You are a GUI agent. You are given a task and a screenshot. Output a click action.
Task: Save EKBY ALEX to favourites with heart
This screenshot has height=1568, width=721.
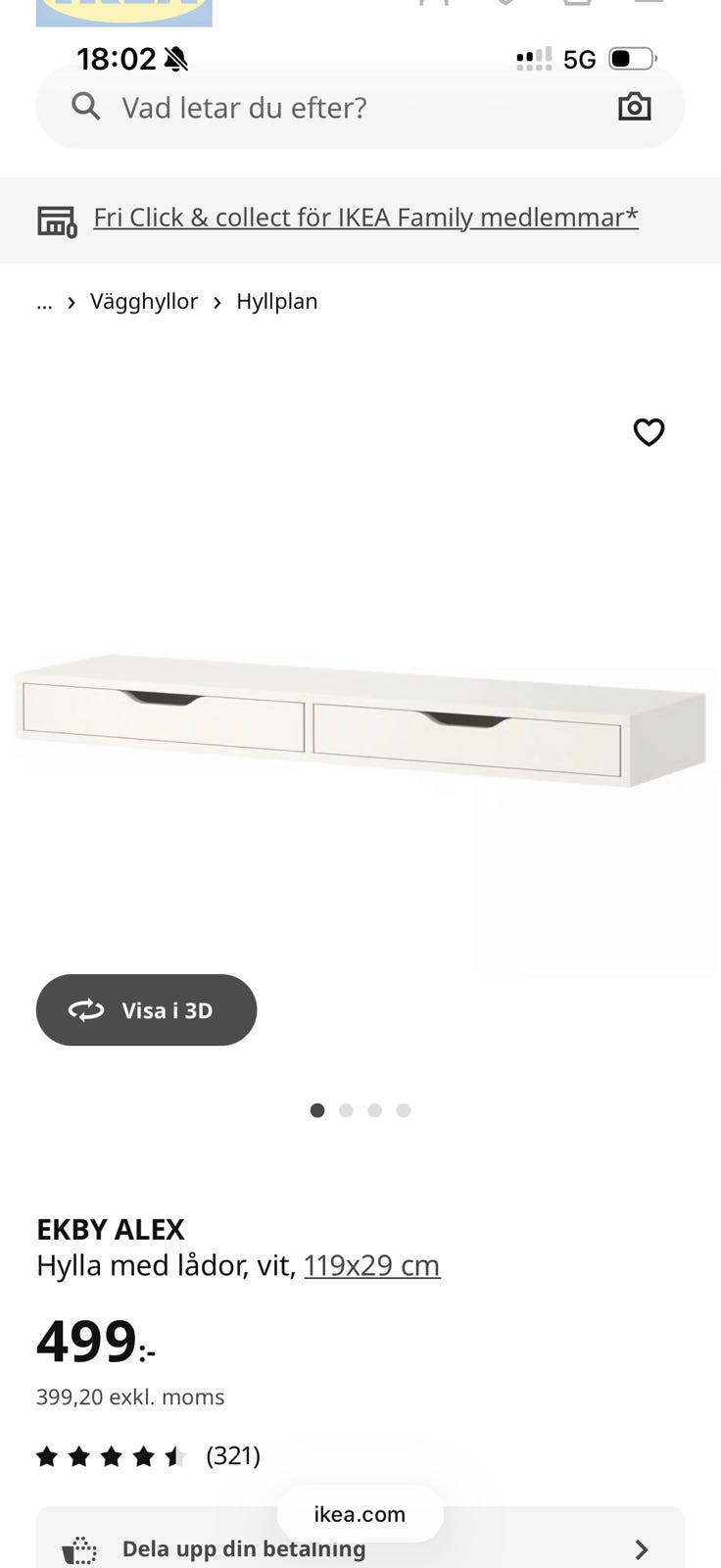649,432
